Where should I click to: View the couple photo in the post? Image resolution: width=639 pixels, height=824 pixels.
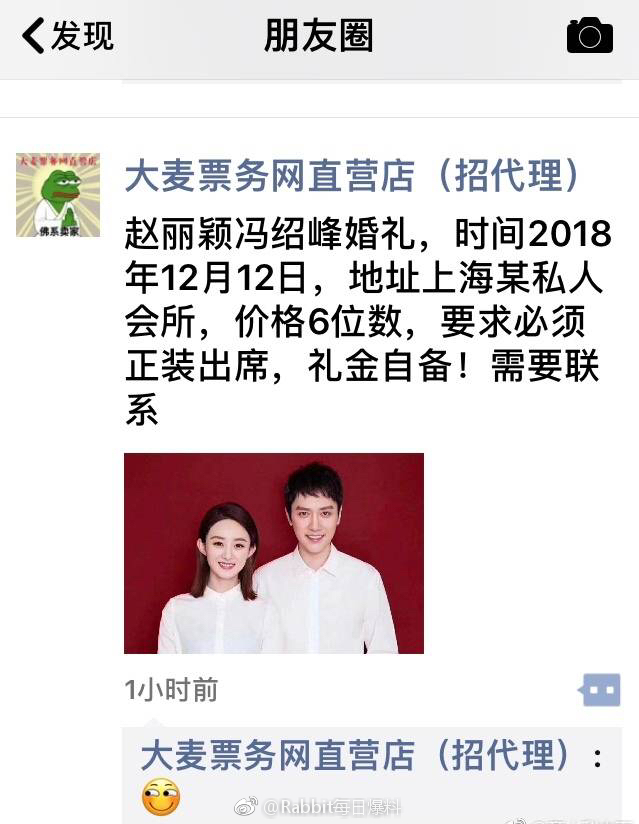274,553
